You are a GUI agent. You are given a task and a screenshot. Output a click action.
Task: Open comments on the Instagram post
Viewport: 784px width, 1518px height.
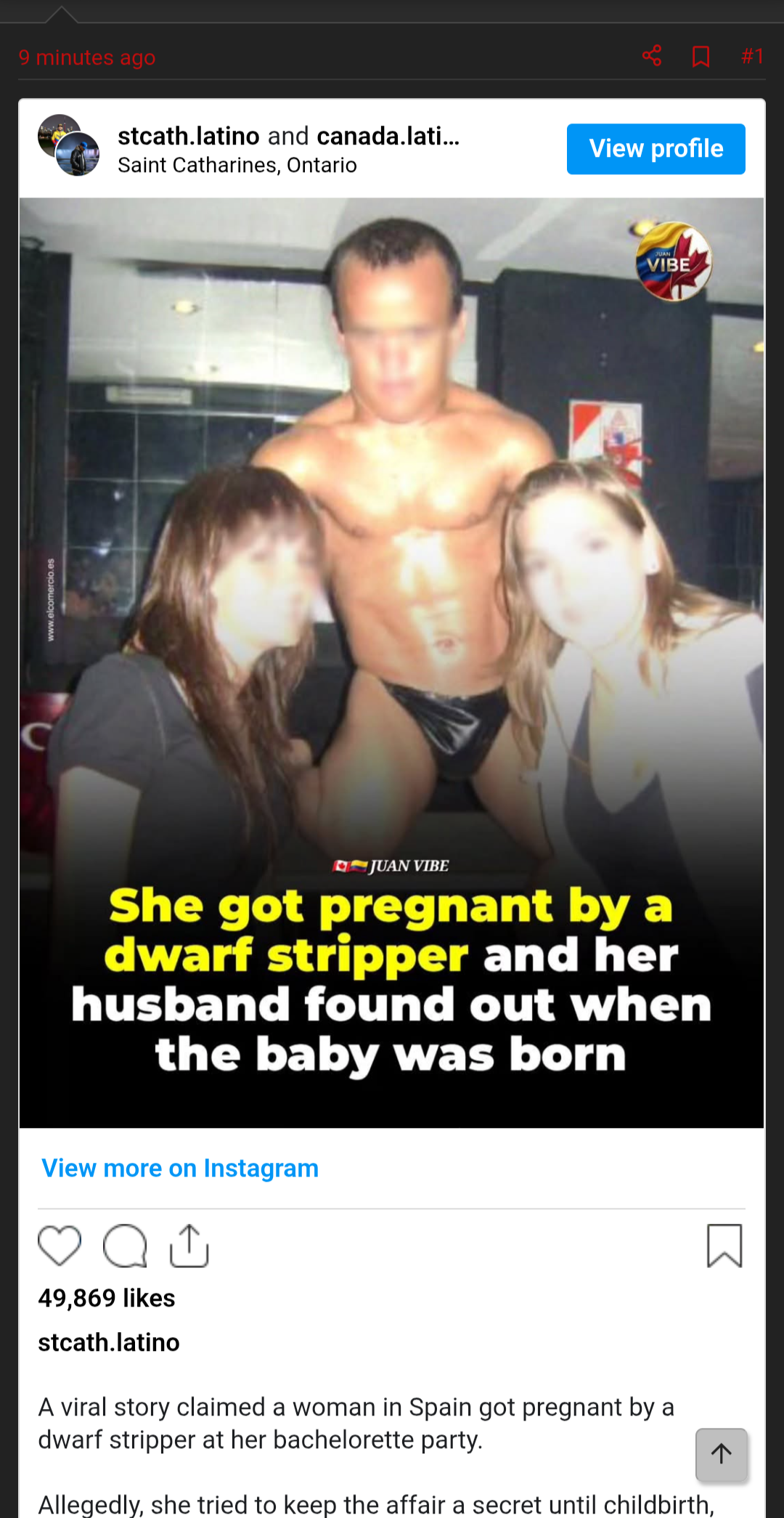pyautogui.click(x=125, y=1246)
